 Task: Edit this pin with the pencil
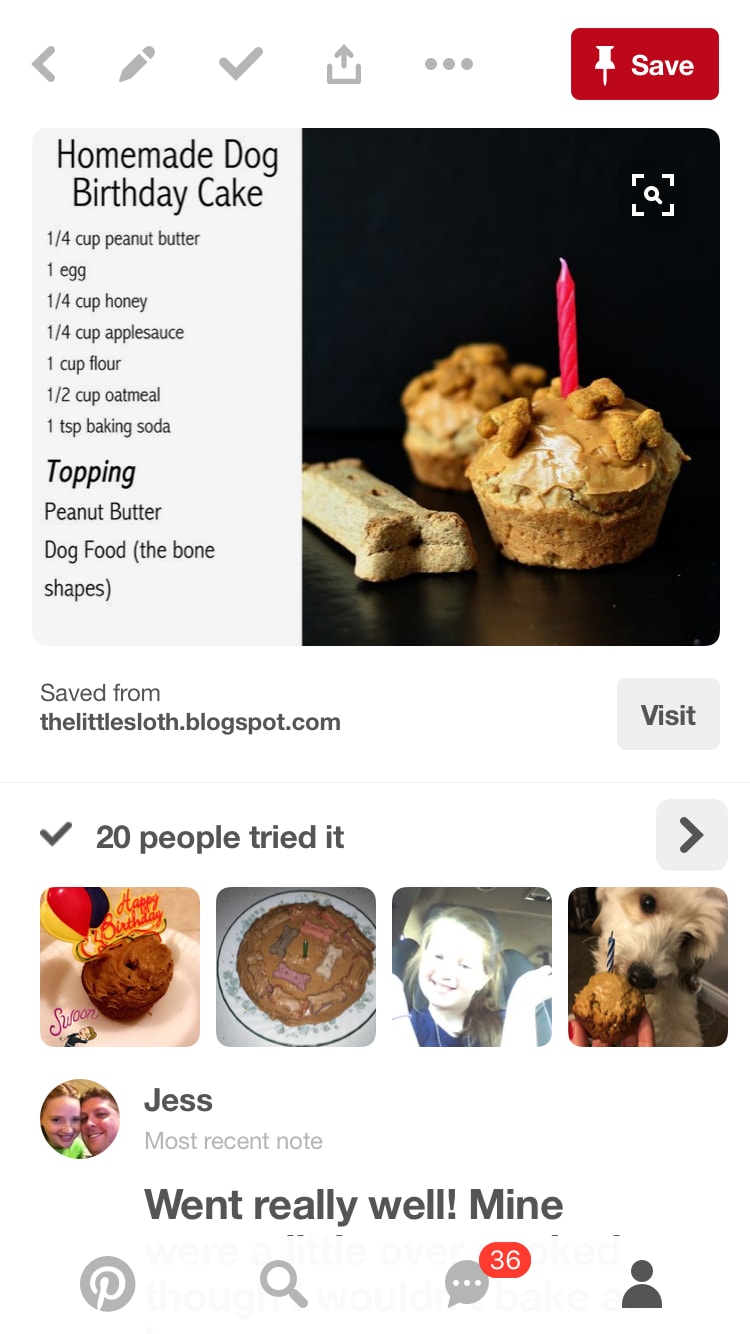137,65
